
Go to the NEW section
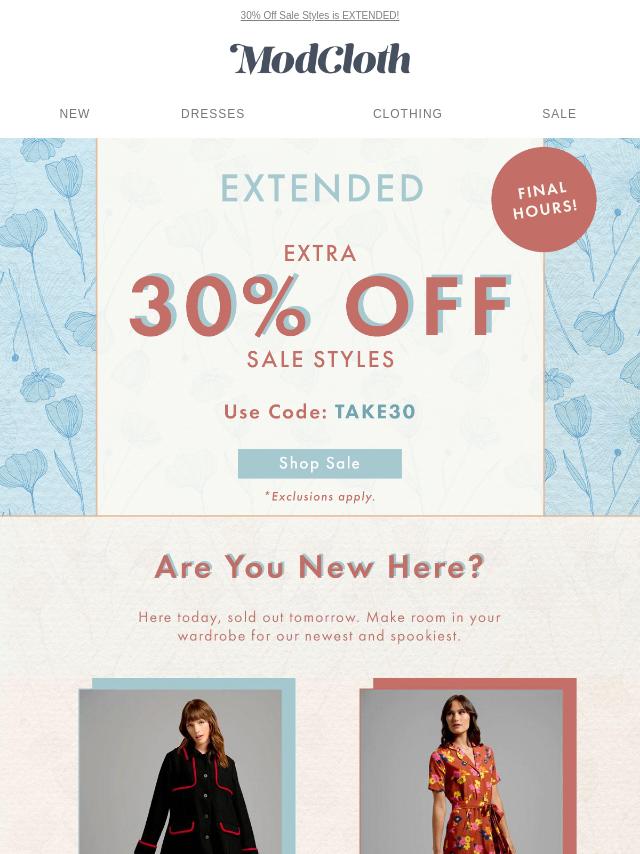75,114
